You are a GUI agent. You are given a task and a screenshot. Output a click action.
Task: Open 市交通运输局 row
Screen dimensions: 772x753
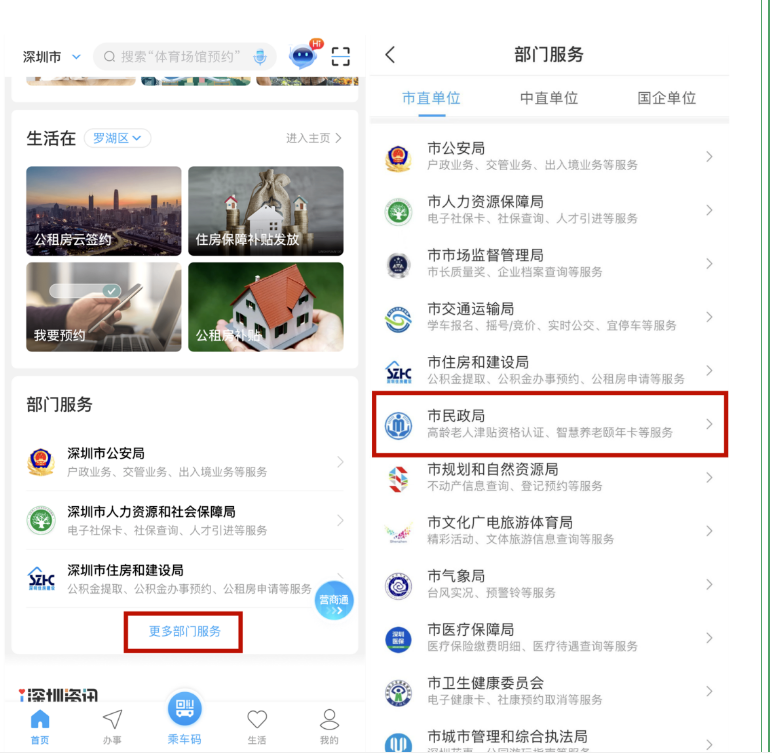coord(549,317)
